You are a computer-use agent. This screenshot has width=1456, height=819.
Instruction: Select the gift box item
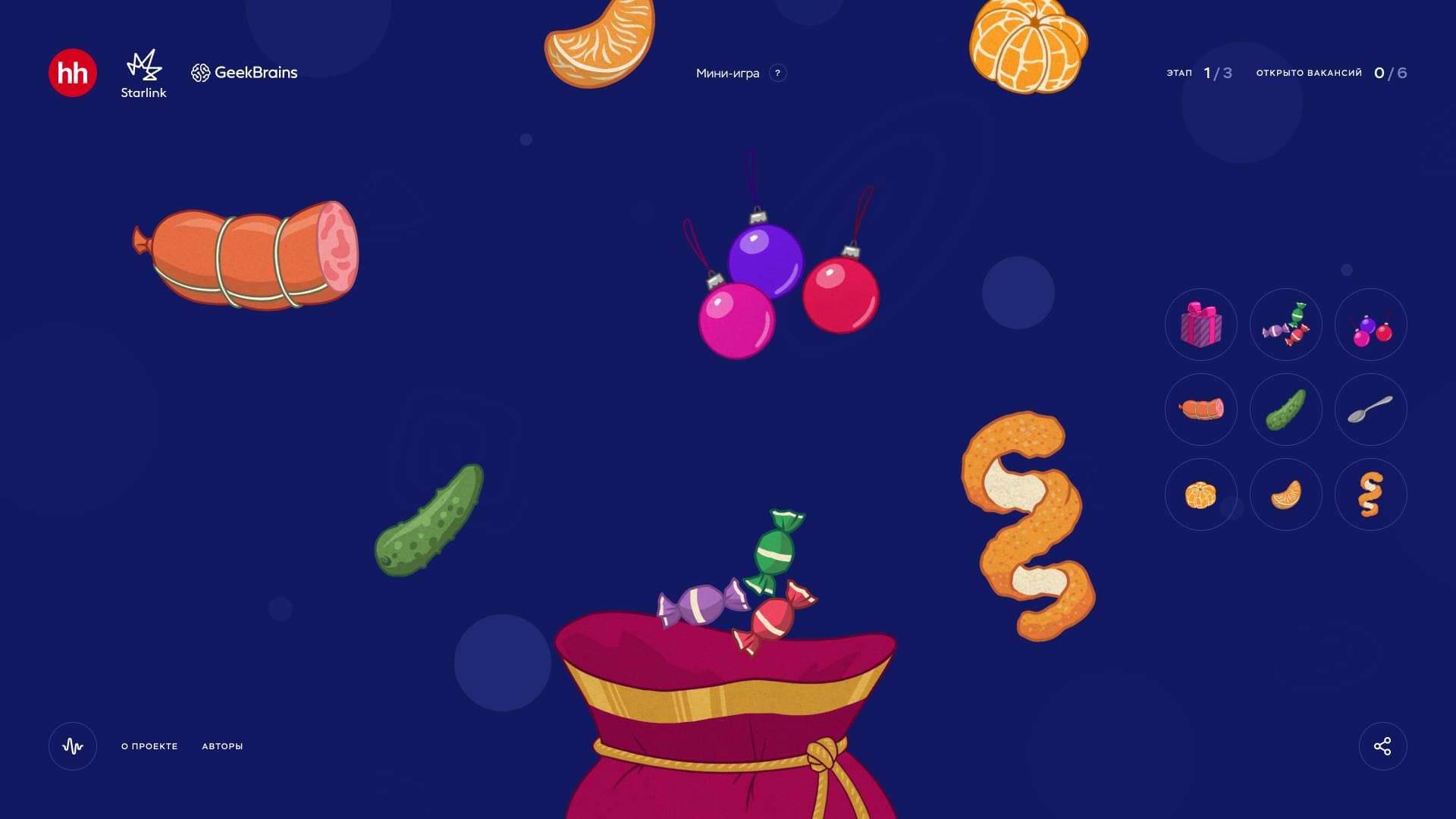coord(1201,325)
